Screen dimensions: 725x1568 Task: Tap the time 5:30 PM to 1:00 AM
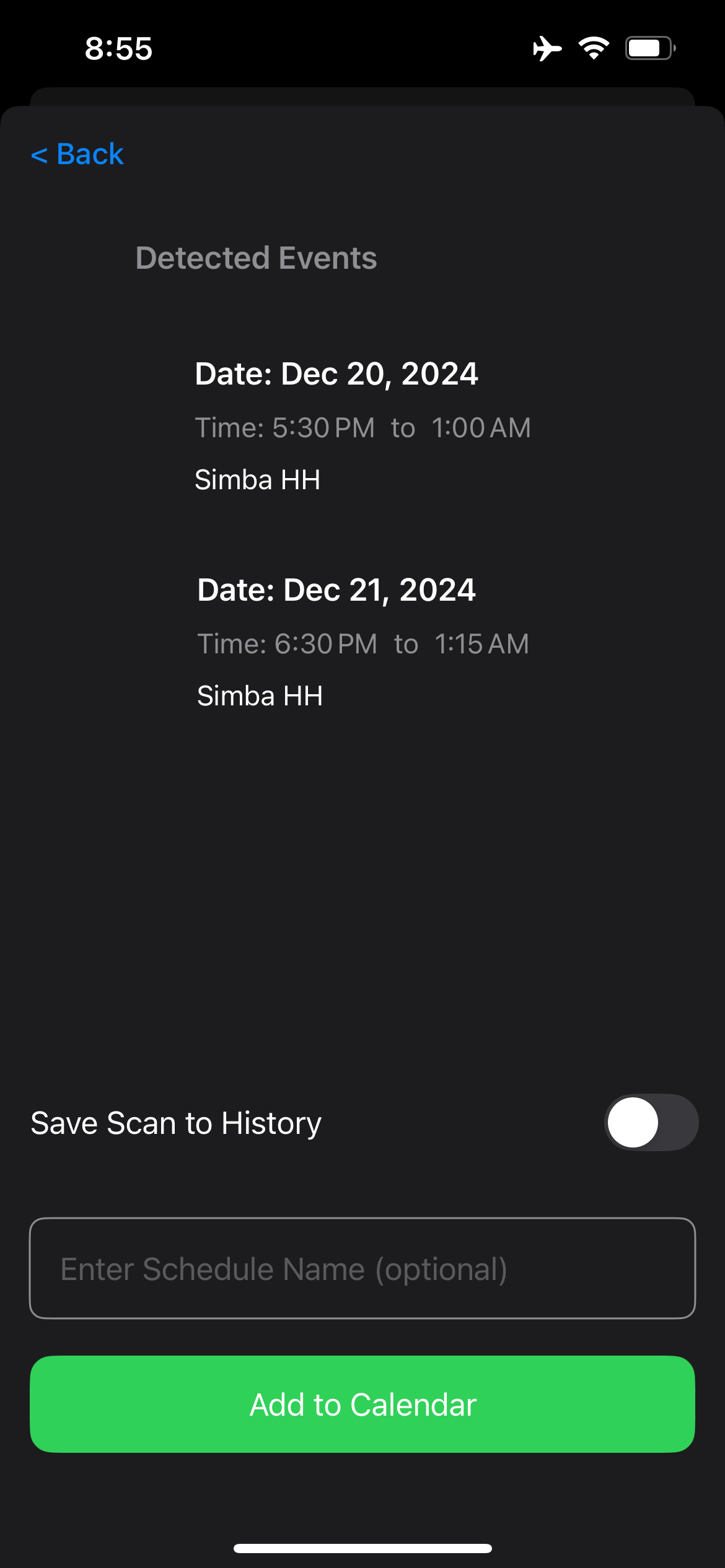click(x=362, y=427)
